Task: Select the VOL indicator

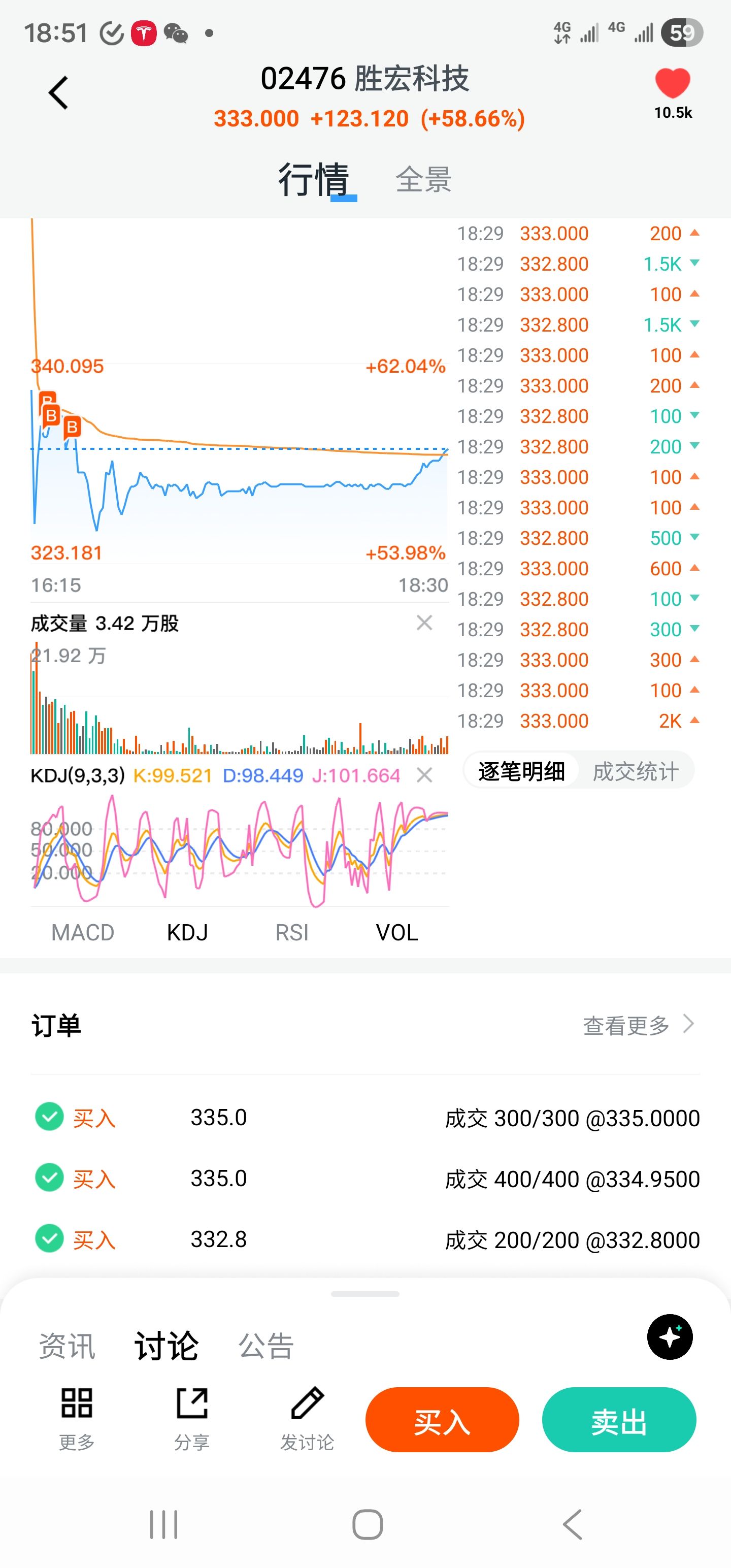Action: (x=397, y=932)
